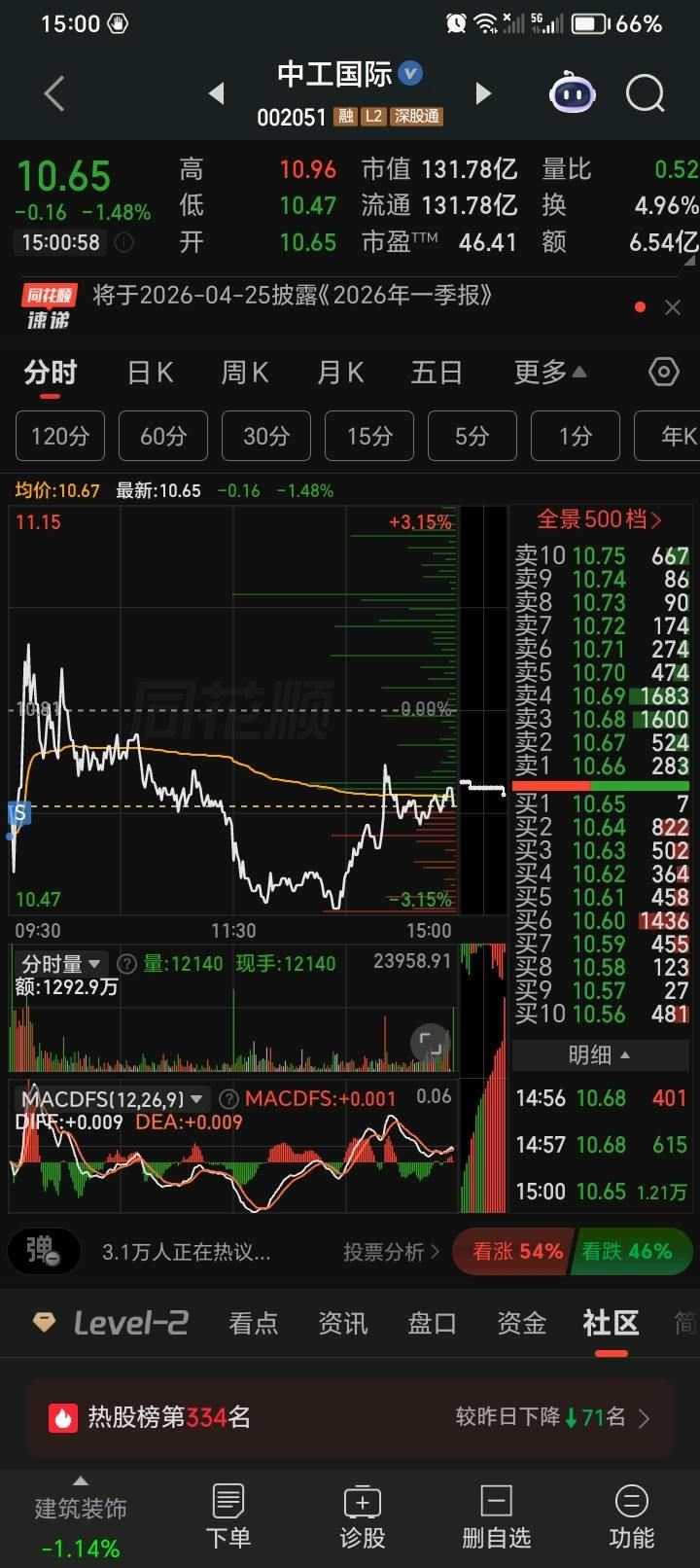The height and width of the screenshot is (1568, 700).
Task: Choose the 5分 interval chip
Action: pos(472,436)
